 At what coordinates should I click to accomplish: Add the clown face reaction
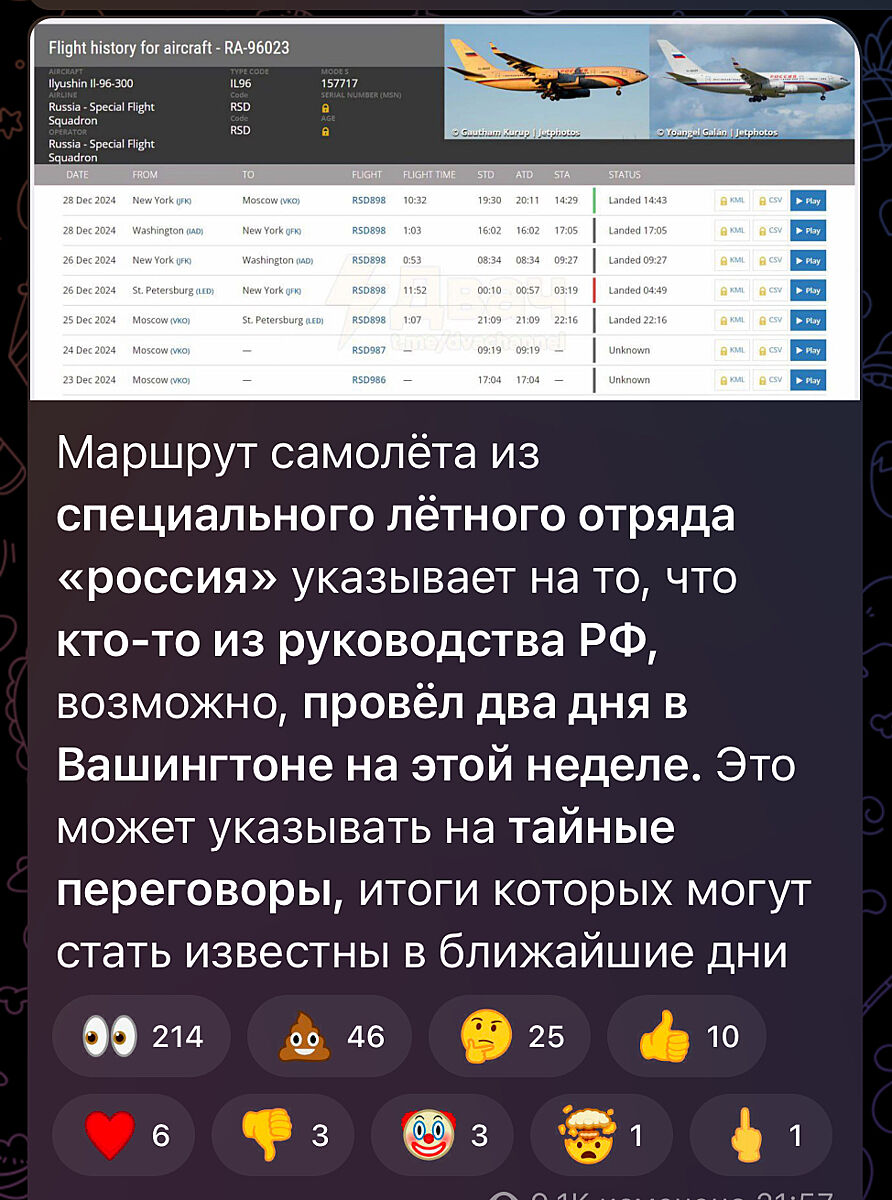(442, 1136)
